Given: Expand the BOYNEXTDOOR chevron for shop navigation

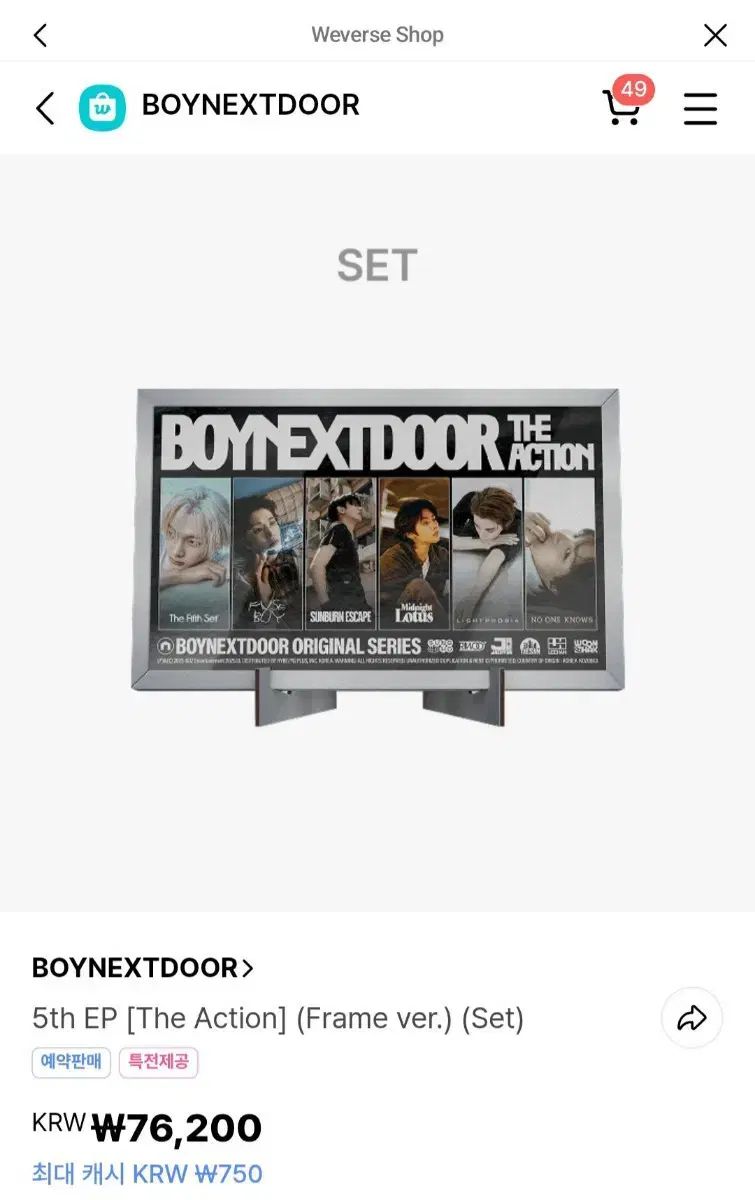Looking at the screenshot, I should pyautogui.click(x=248, y=967).
